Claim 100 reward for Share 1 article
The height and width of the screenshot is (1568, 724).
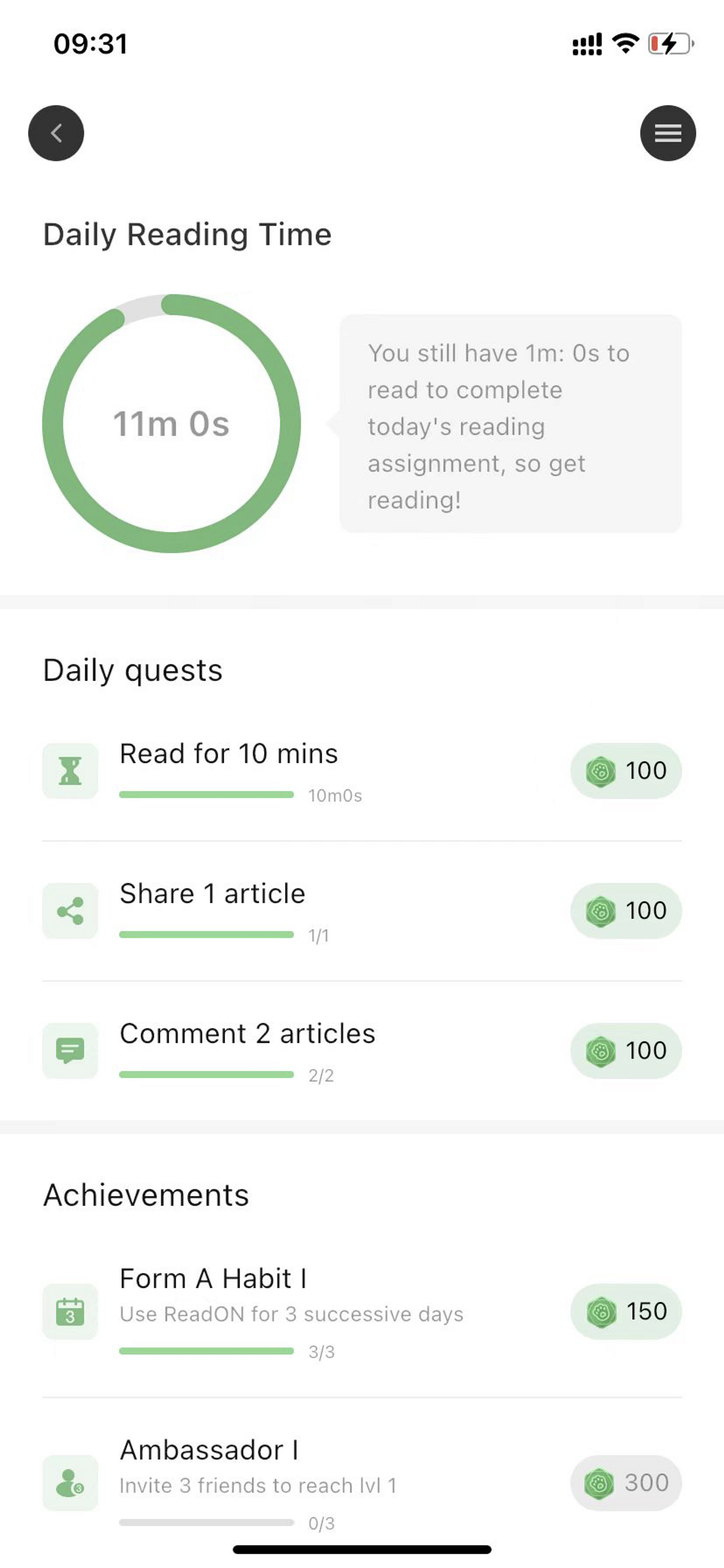tap(626, 911)
